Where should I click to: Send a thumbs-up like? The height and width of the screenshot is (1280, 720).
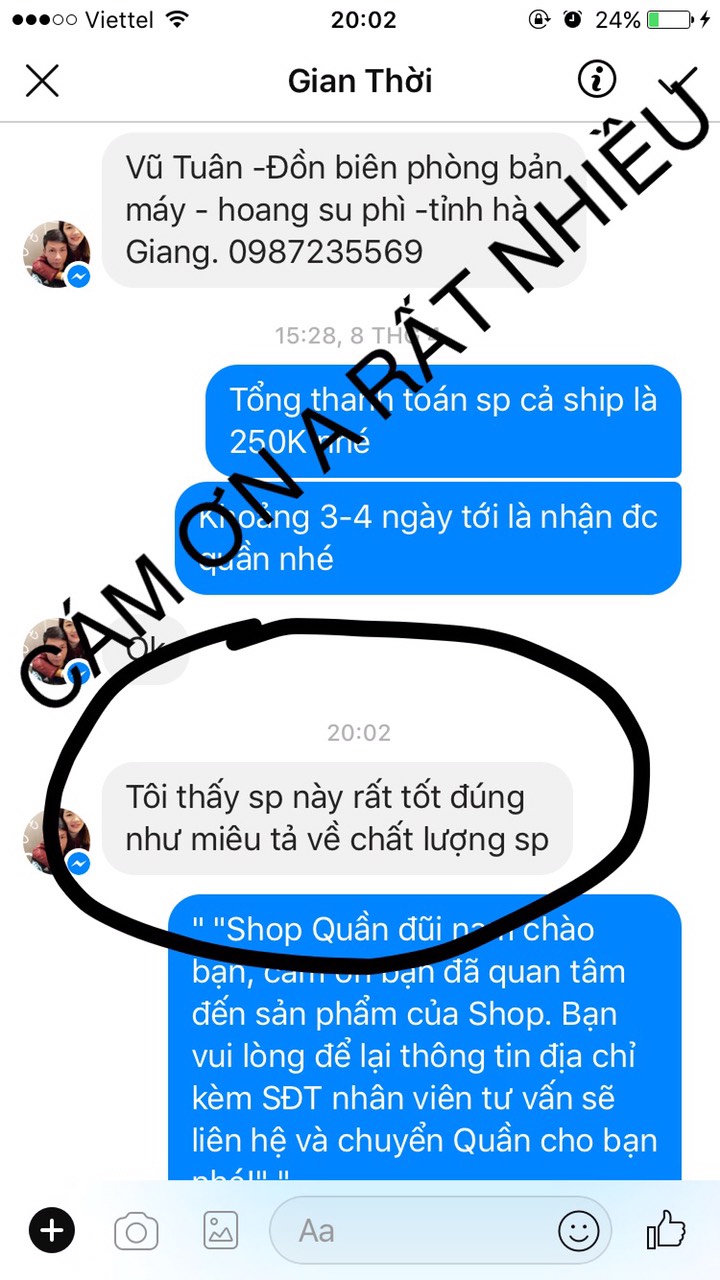click(665, 1229)
